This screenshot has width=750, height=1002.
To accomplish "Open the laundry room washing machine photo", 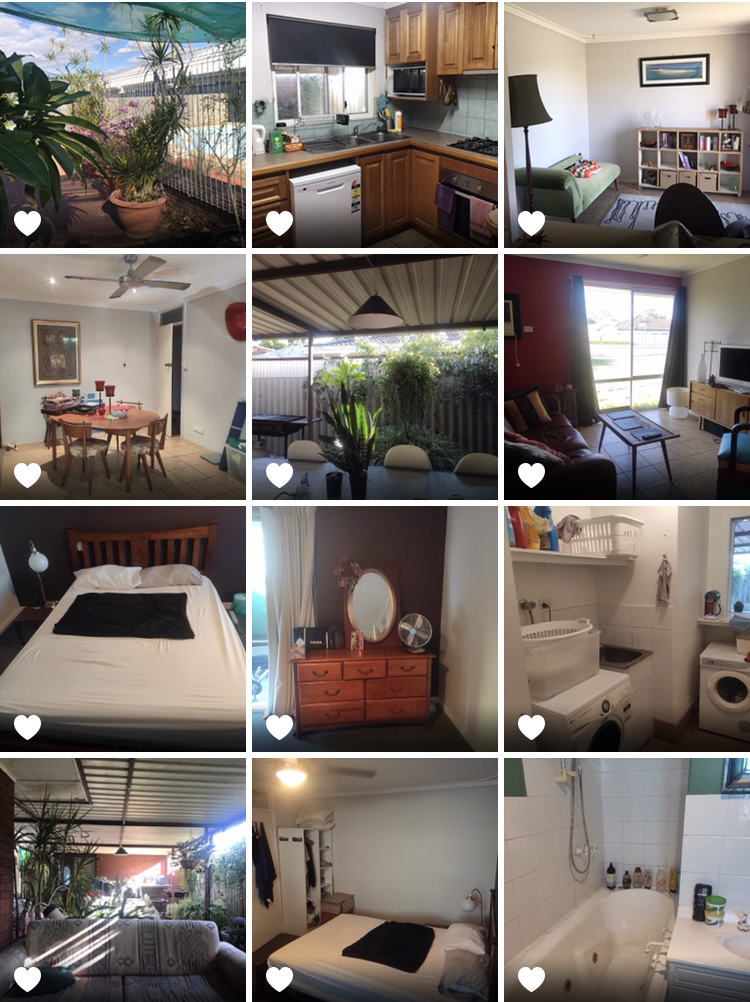I will point(627,628).
